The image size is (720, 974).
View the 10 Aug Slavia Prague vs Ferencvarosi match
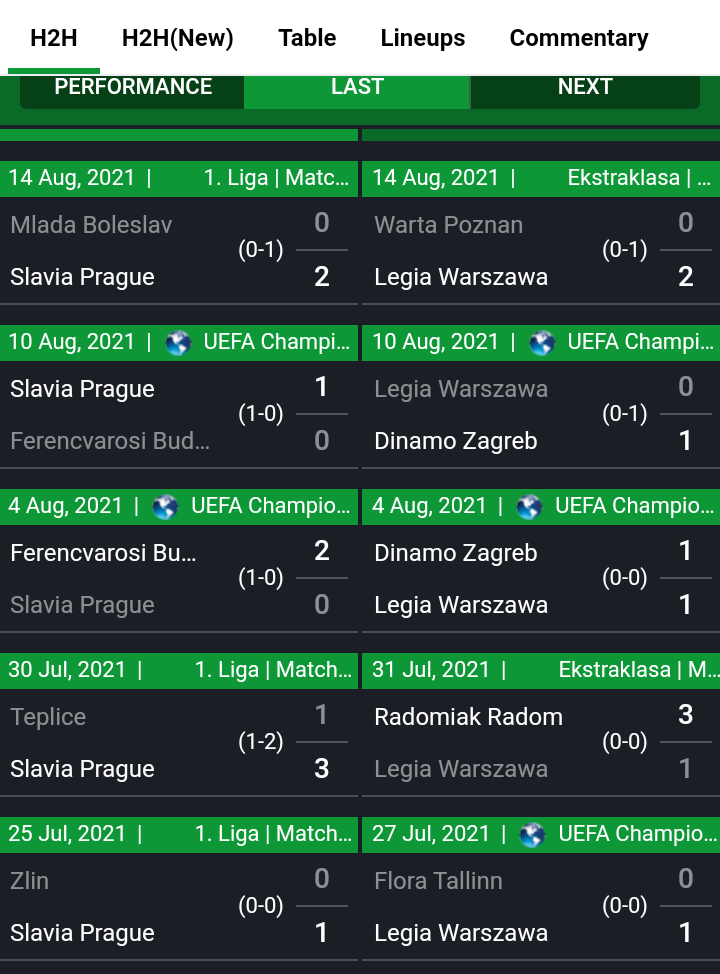(179, 414)
